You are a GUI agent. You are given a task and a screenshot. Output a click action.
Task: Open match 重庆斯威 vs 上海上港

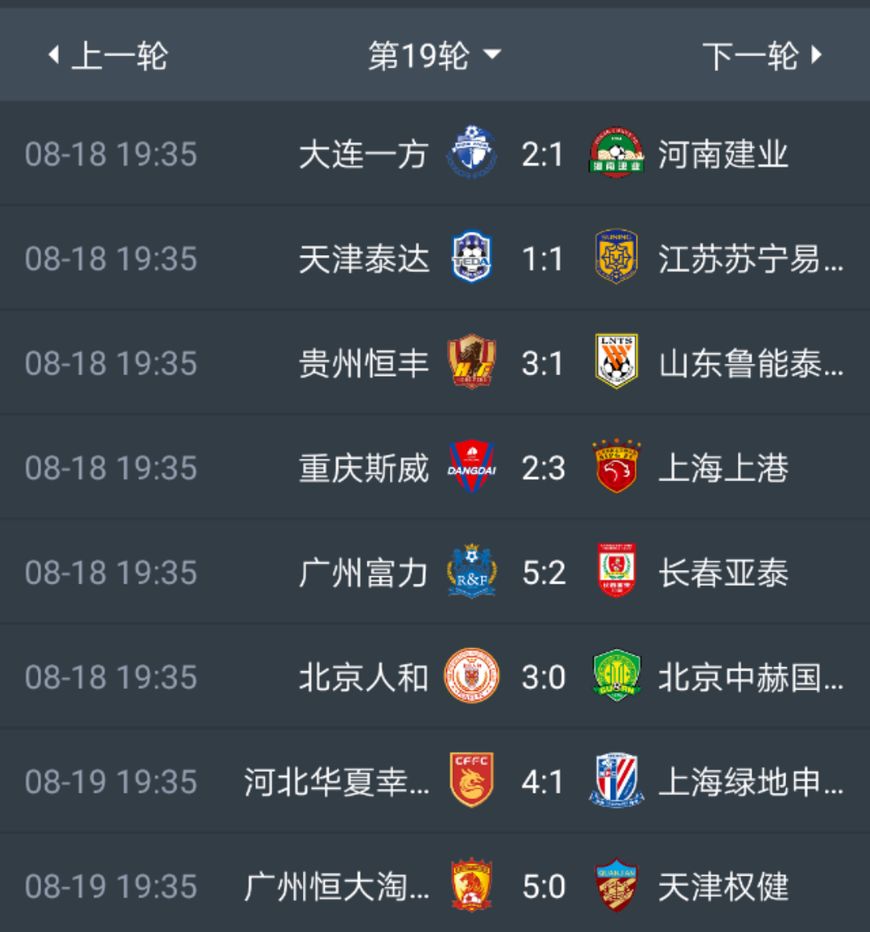(543, 468)
